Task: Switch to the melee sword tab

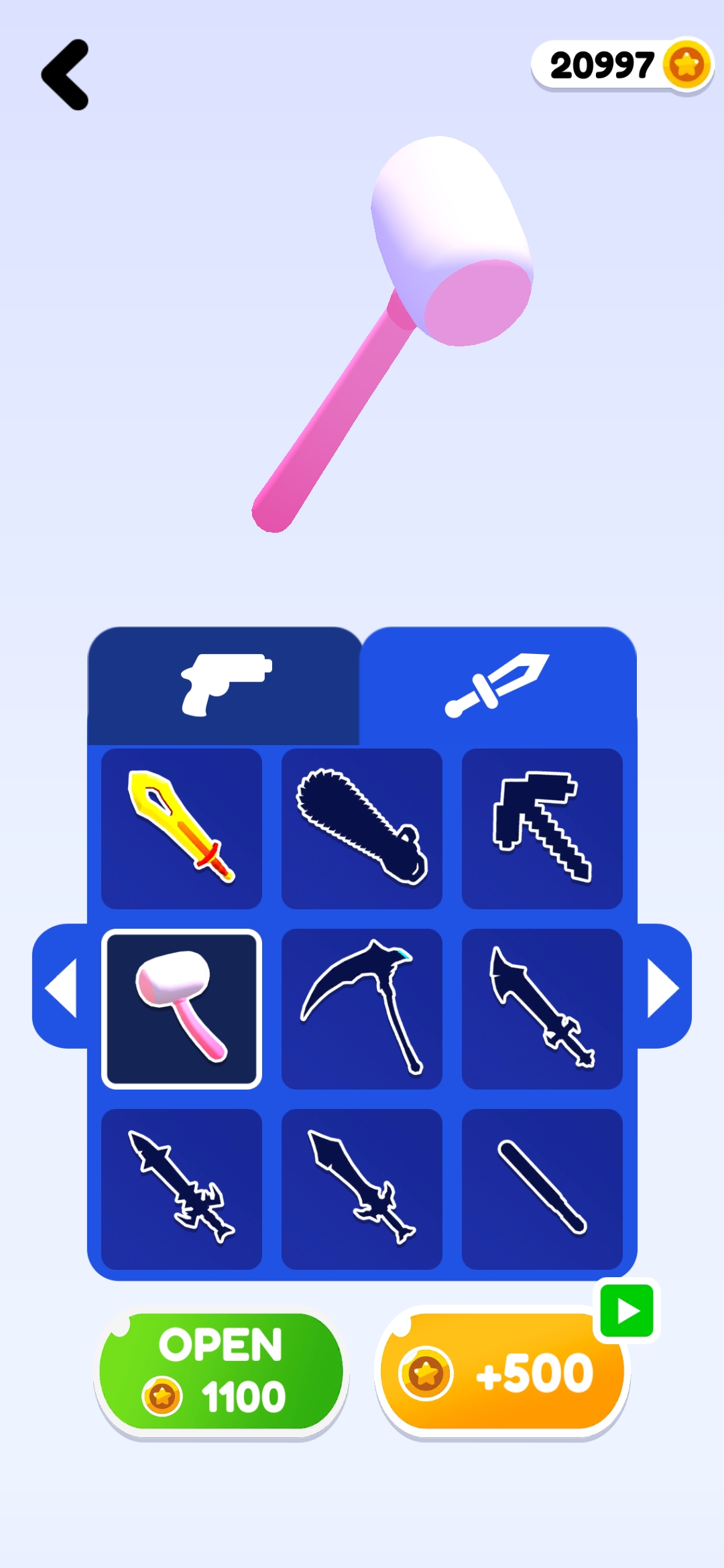Action: (497, 685)
